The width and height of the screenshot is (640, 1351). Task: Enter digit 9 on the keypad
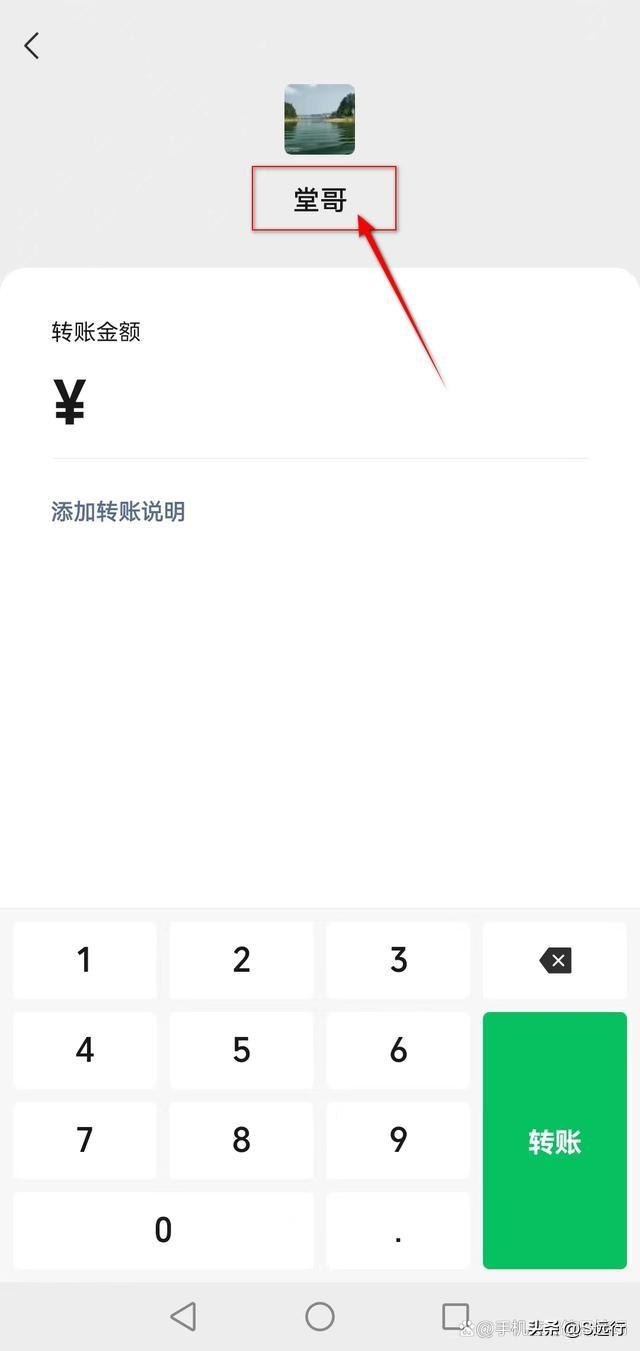398,1140
